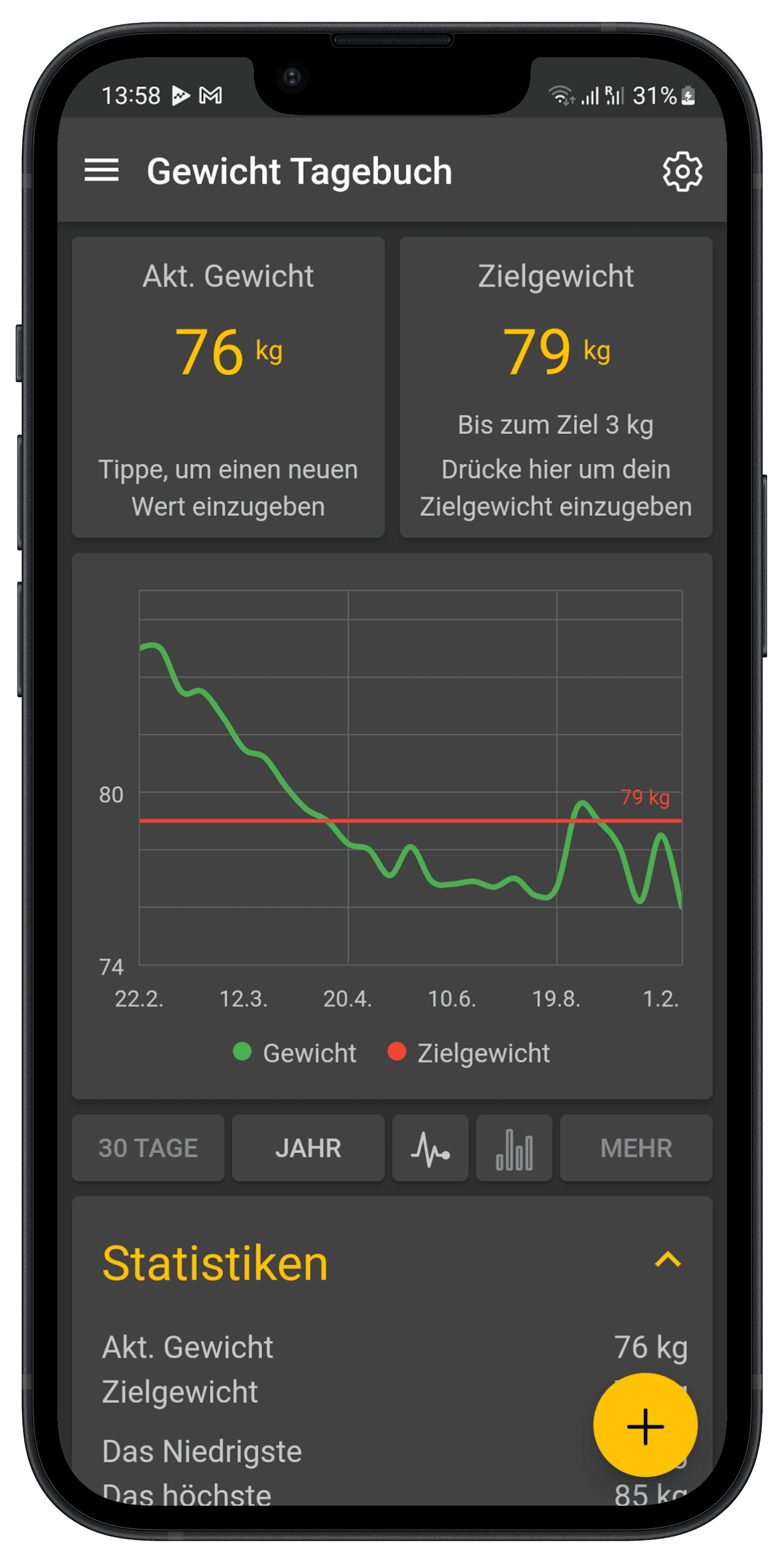The image size is (784, 1563).
Task: Tap the battery status icon
Action: [686, 95]
